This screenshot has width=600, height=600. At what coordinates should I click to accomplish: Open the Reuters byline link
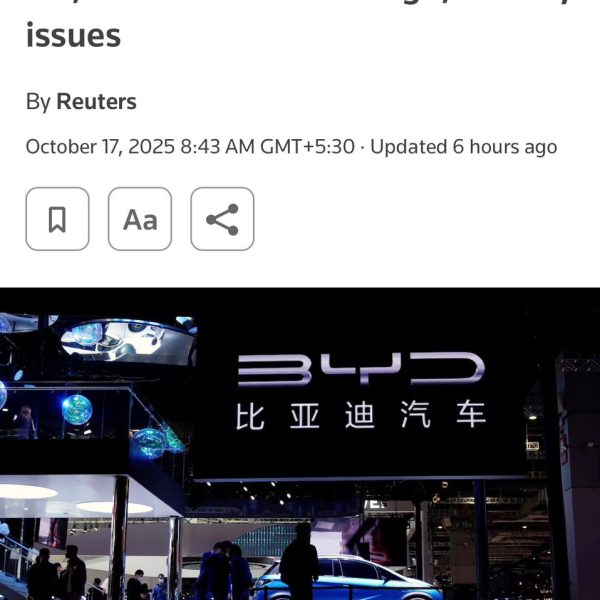pyautogui.click(x=96, y=101)
